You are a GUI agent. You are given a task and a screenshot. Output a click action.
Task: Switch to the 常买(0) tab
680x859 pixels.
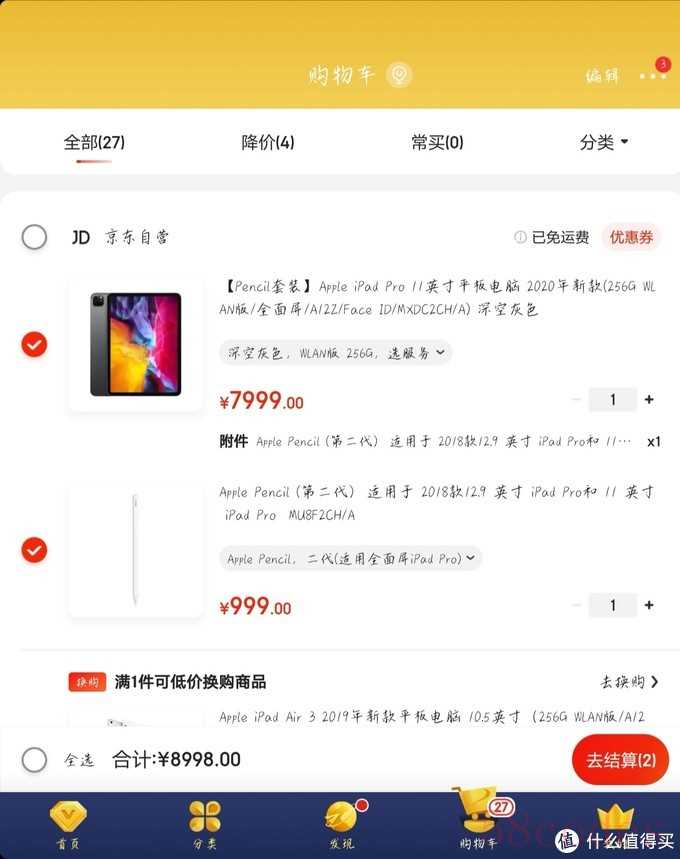coord(437,143)
